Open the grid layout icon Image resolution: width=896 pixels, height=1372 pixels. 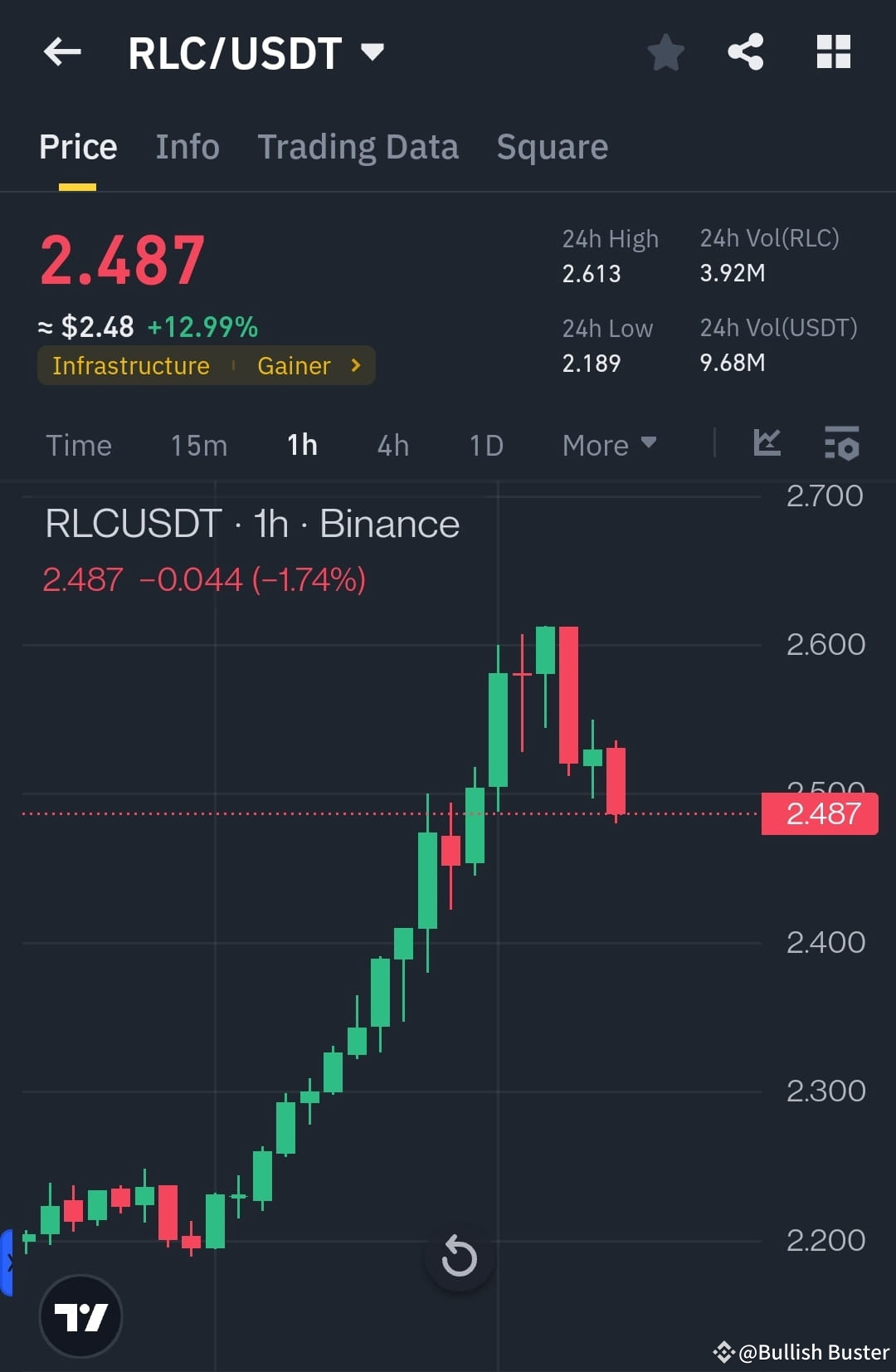[832, 51]
